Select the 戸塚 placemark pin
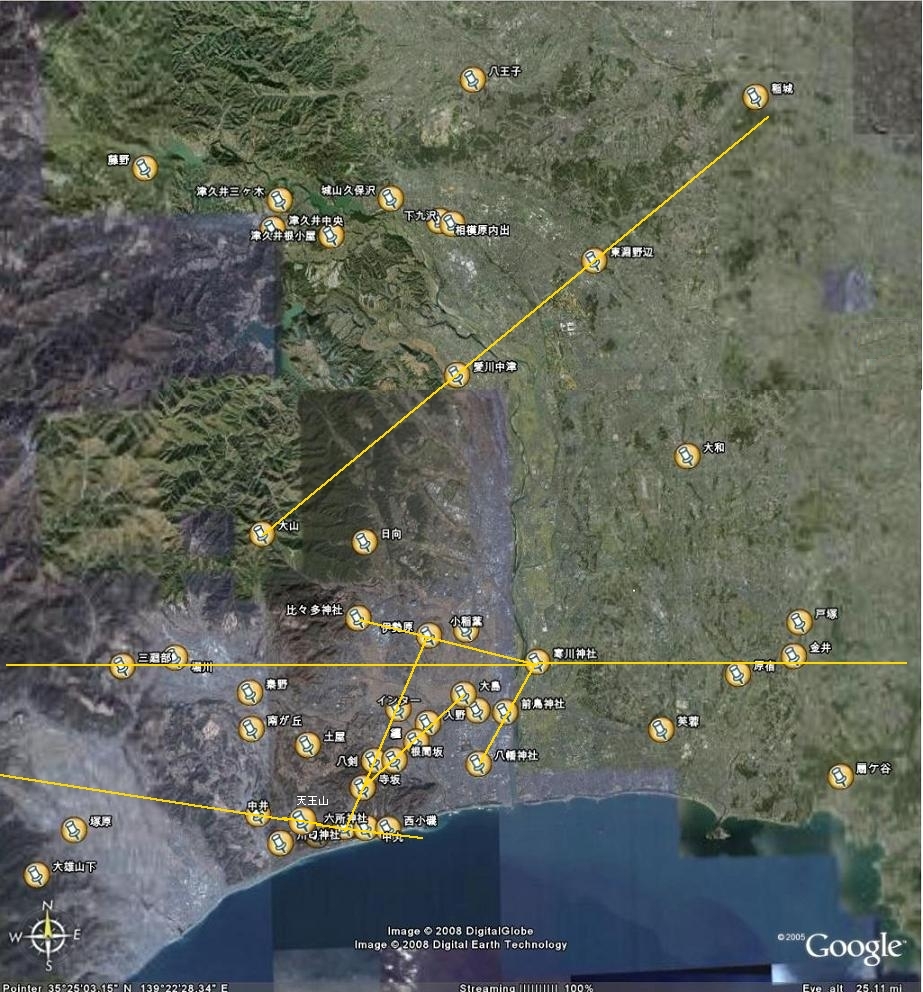Screen dimensions: 923x992 pos(798,622)
